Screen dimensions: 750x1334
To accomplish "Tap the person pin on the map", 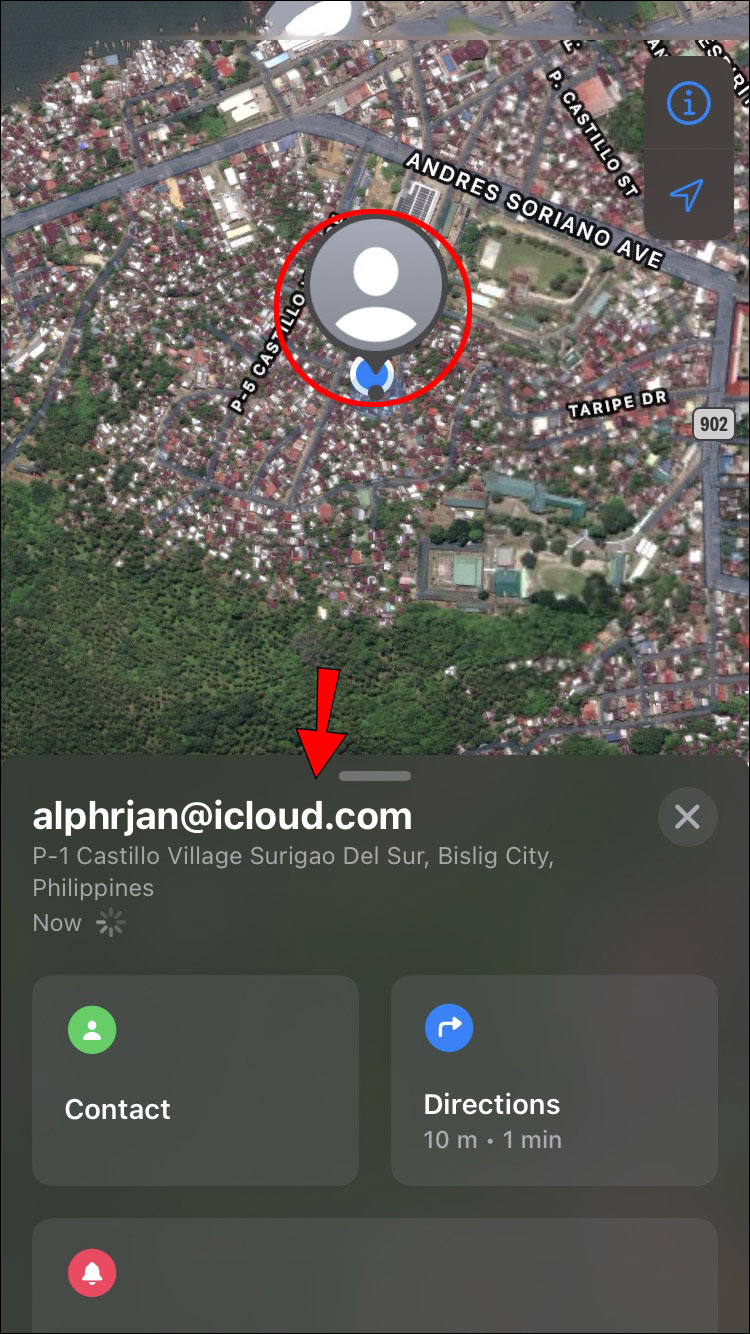I will pos(375,290).
